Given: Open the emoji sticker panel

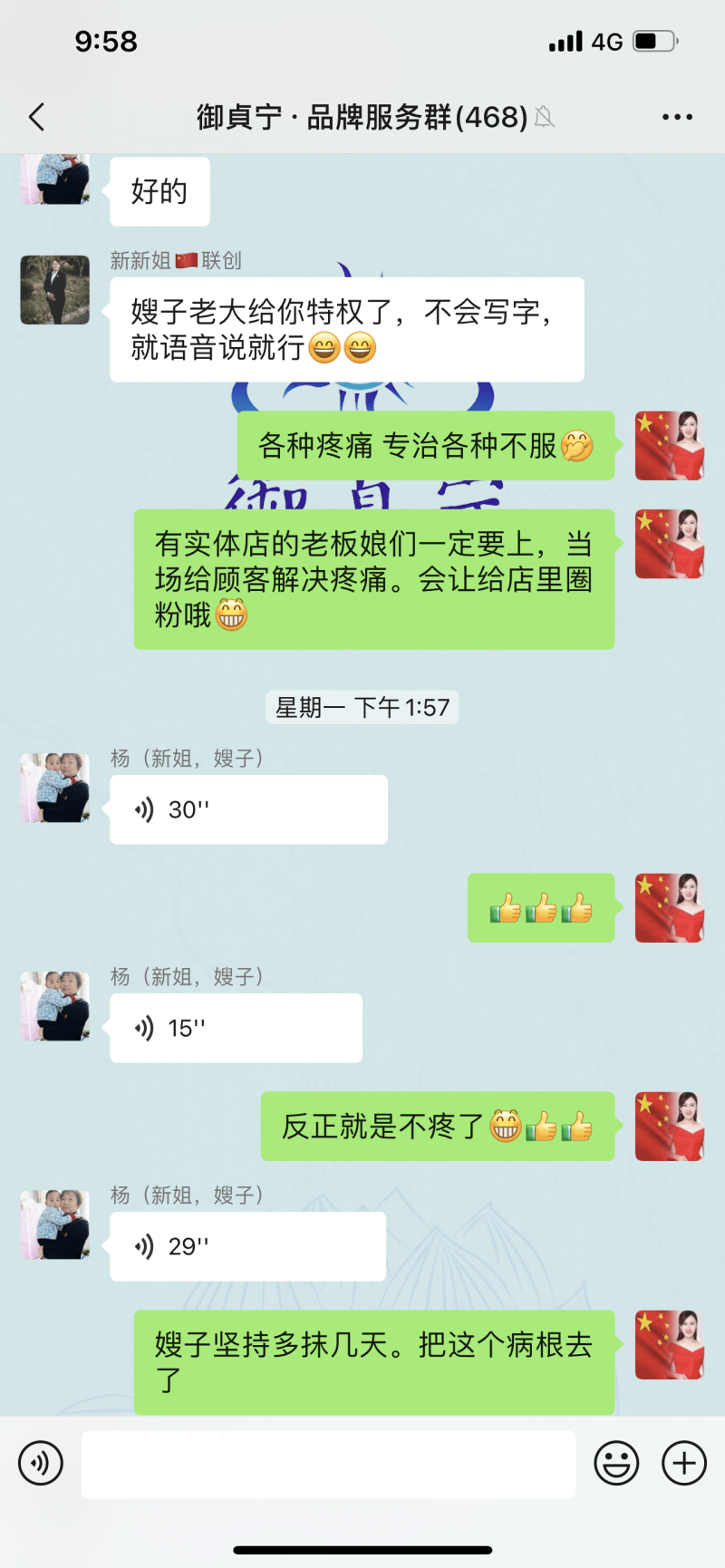Looking at the screenshot, I should 616,1463.
